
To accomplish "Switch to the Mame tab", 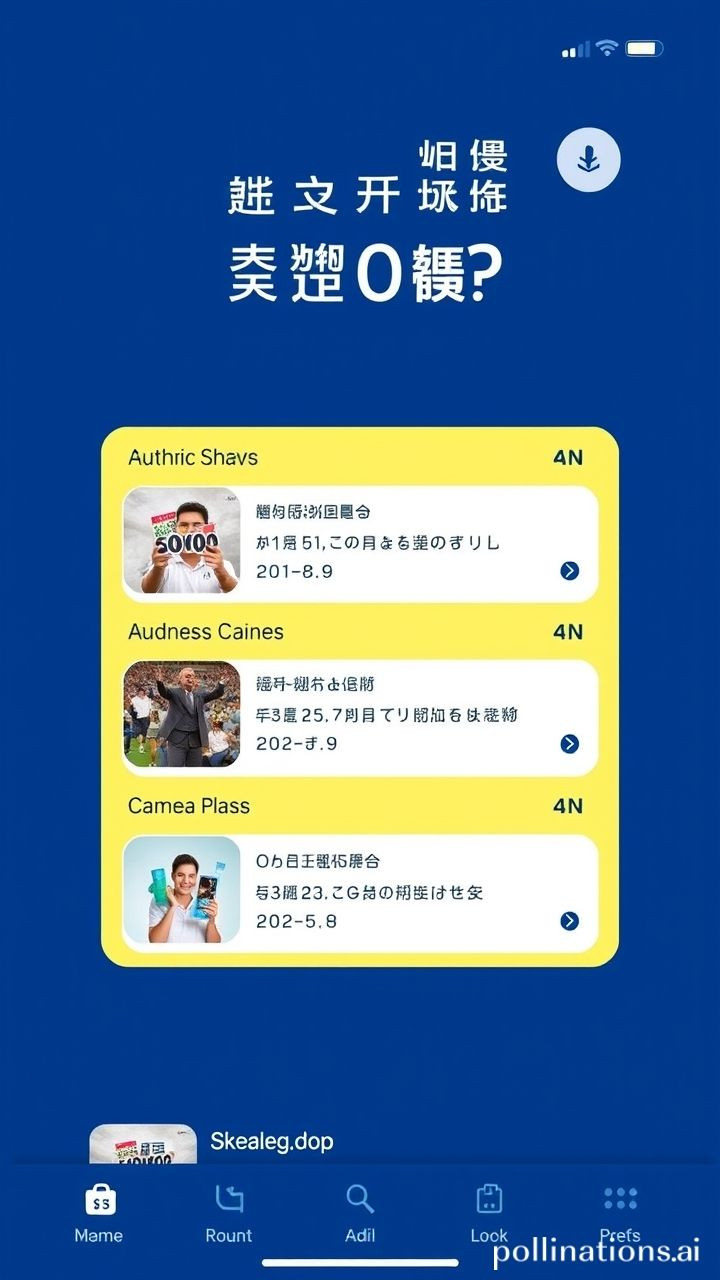I will tap(99, 1212).
